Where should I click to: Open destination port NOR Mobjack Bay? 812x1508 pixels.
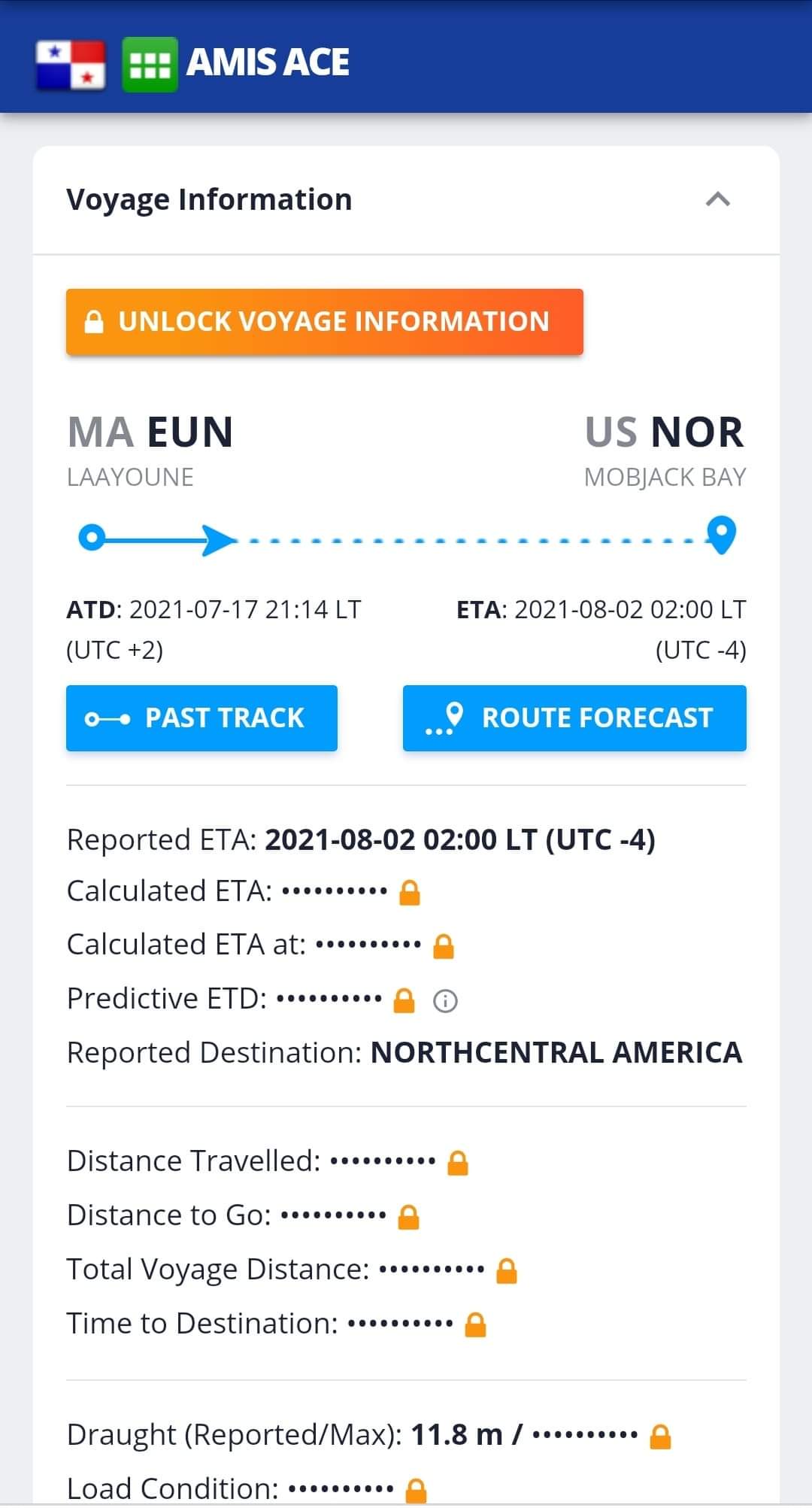click(x=665, y=449)
